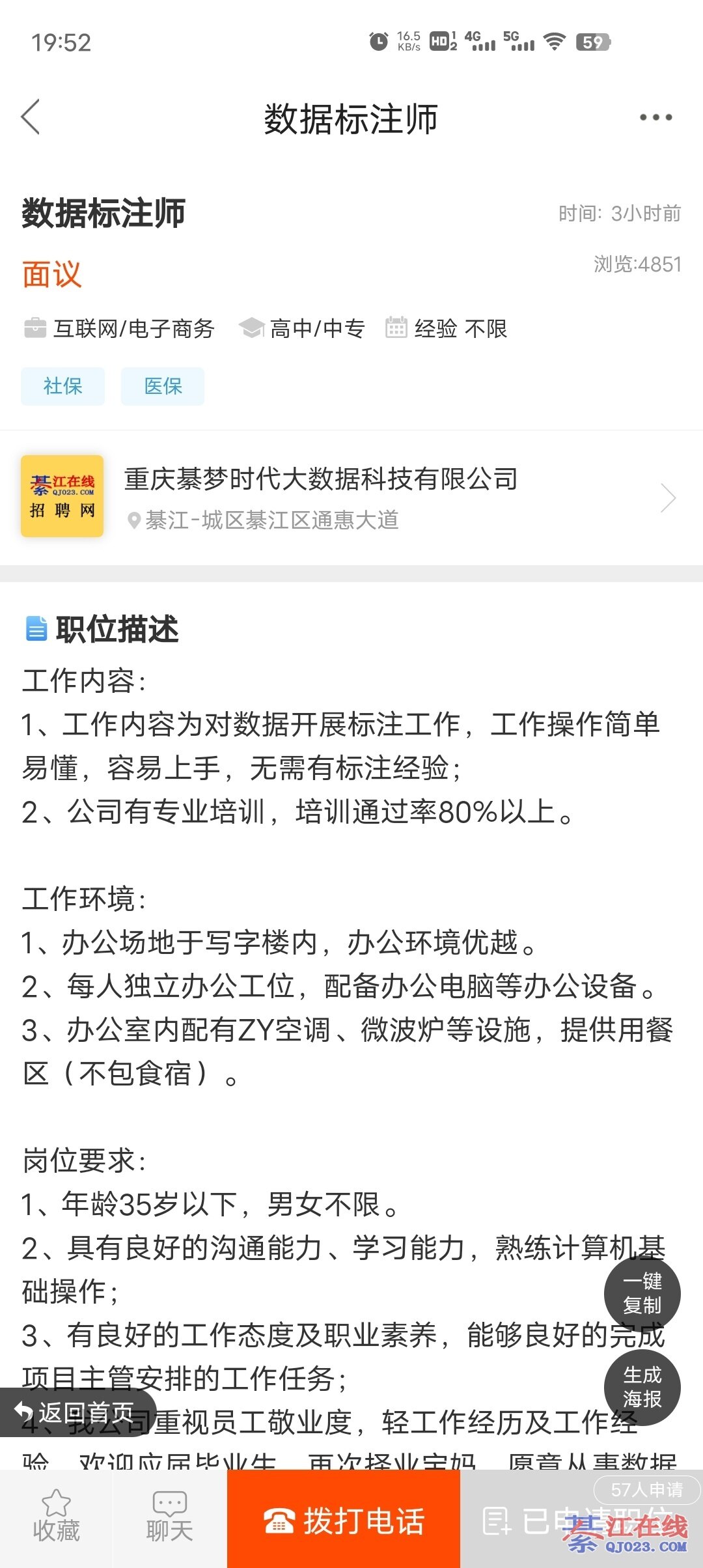Tap the 已申请职位 button

click(581, 1522)
